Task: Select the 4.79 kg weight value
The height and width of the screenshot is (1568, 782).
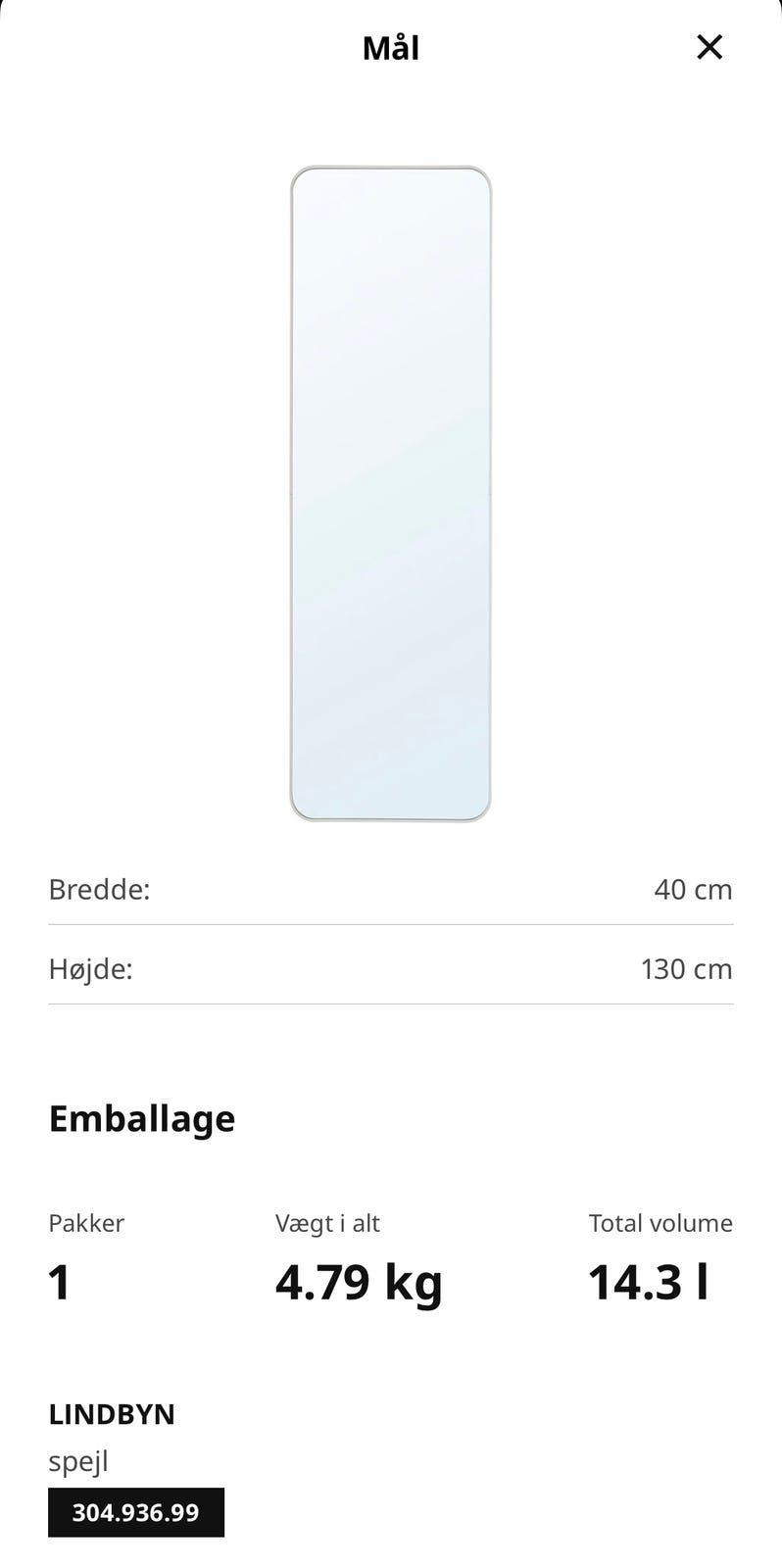Action: pos(359,1282)
